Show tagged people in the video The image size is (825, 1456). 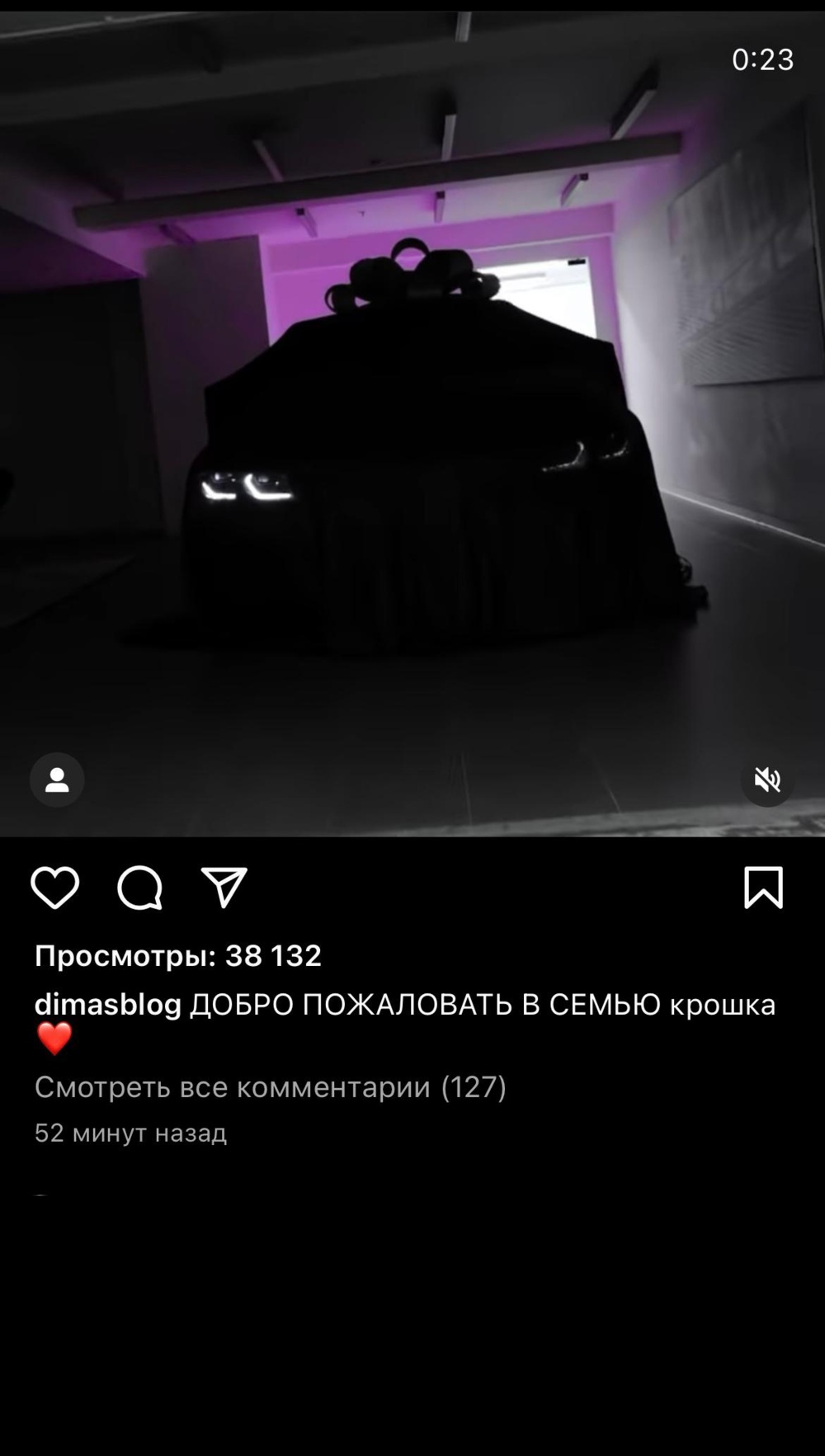coord(57,780)
